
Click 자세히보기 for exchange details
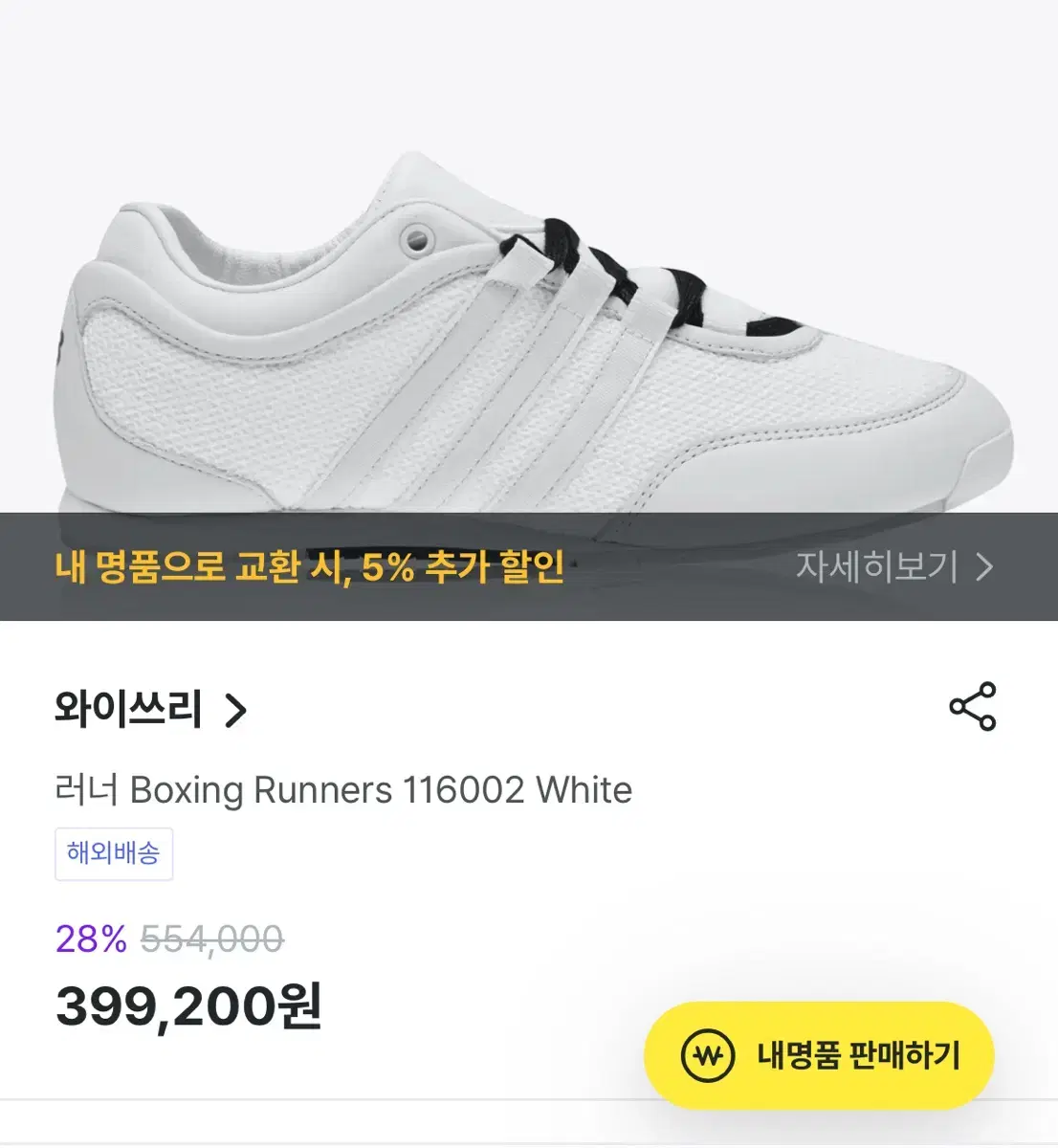875,568
